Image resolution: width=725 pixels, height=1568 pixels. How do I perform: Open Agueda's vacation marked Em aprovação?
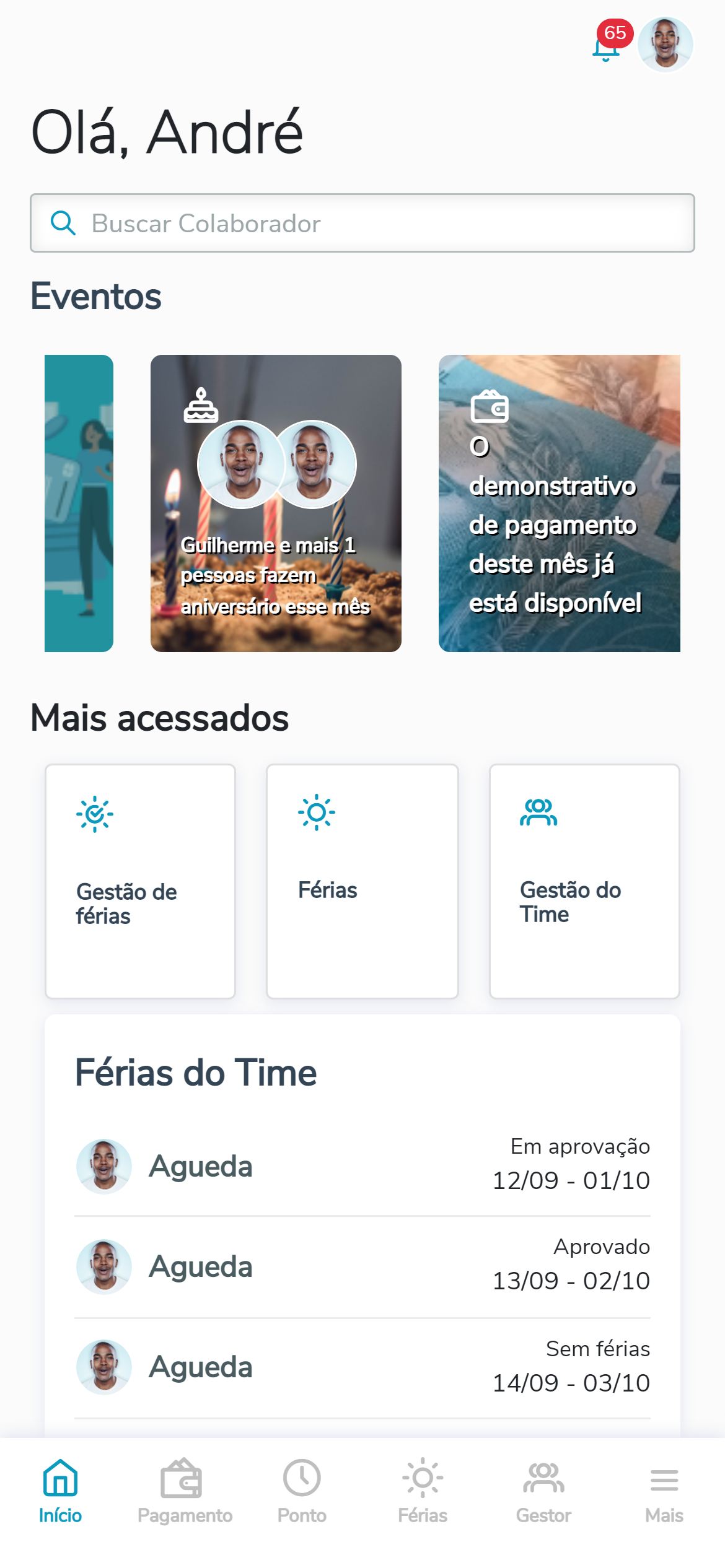point(362,1166)
